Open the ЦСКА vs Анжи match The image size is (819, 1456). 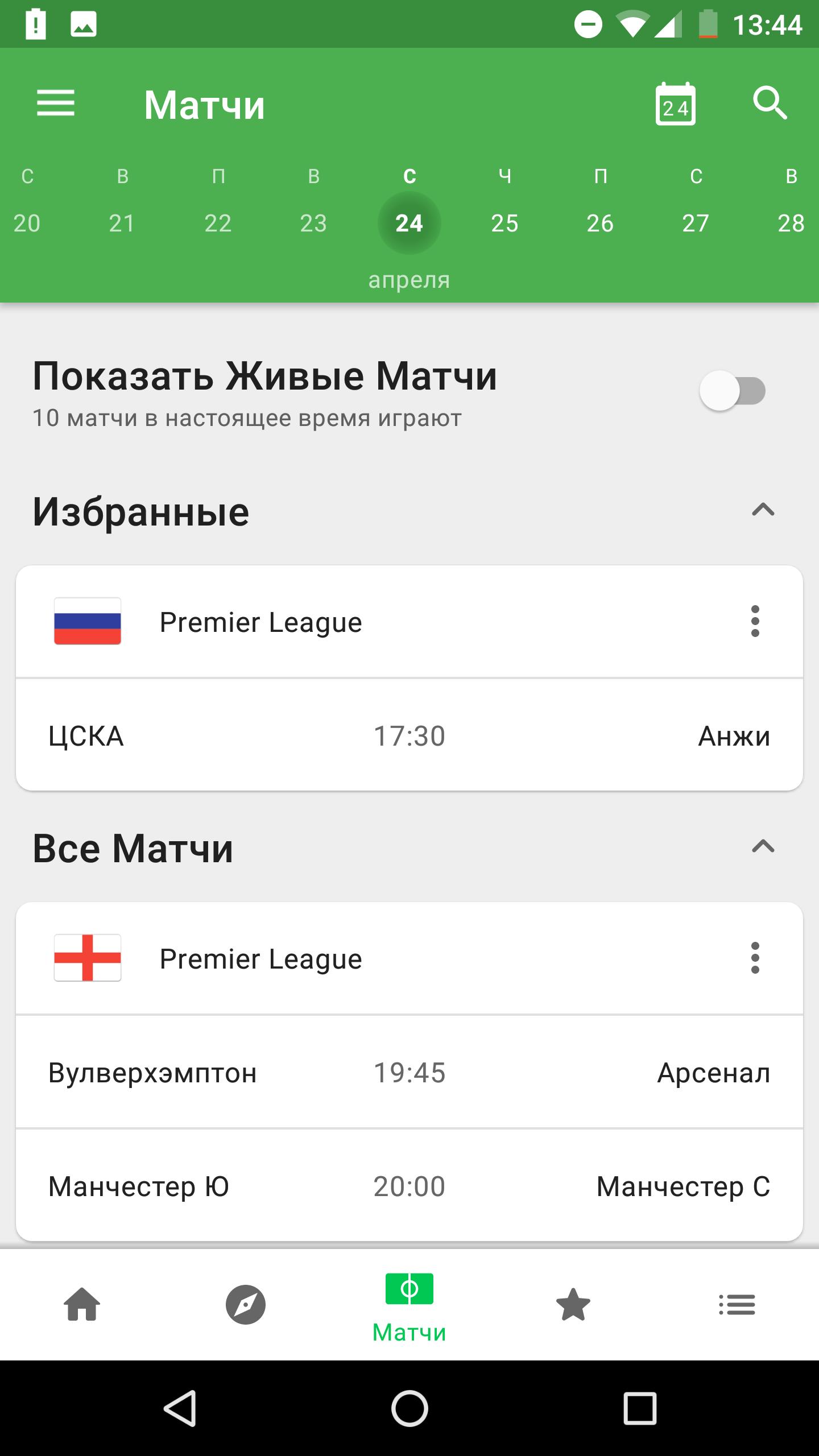[x=409, y=735]
